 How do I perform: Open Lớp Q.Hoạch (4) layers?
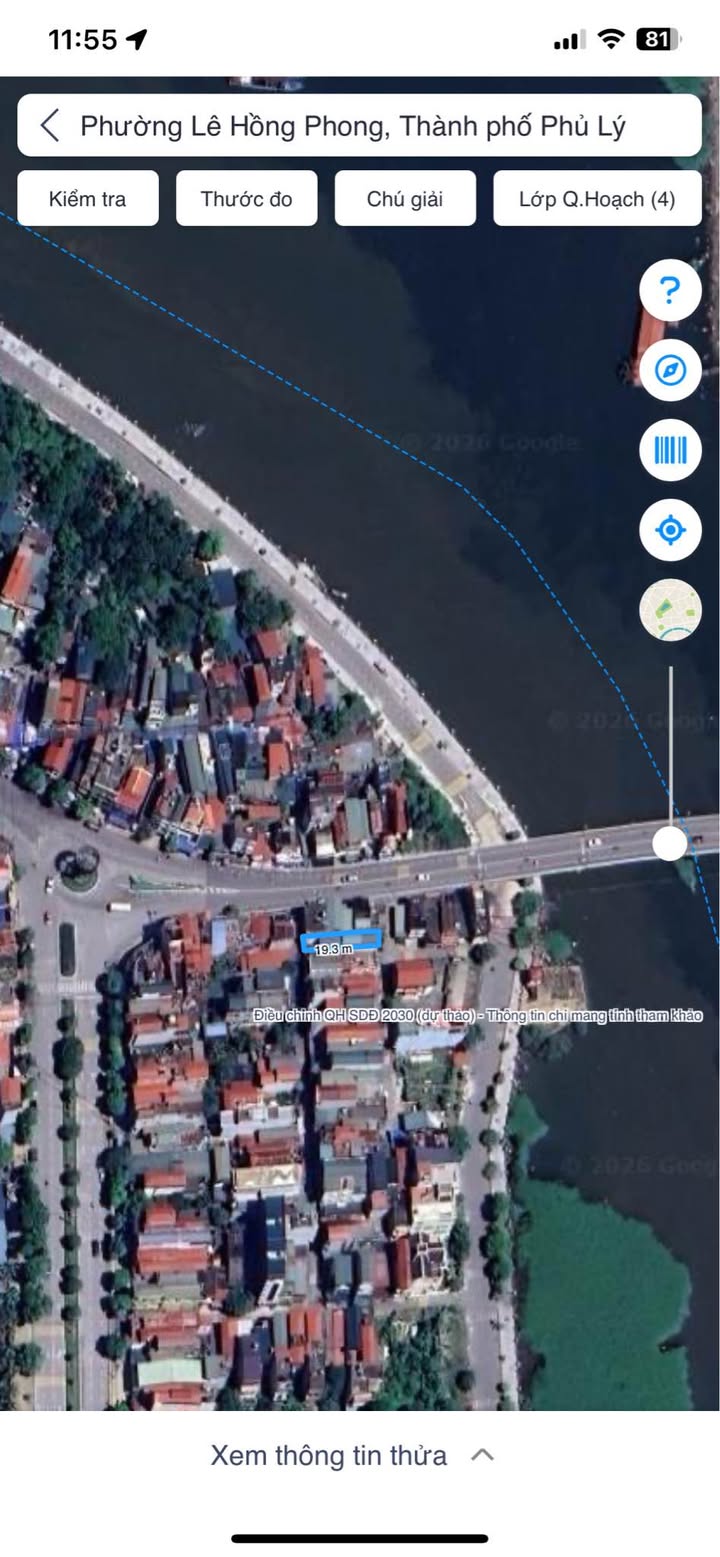coord(597,199)
